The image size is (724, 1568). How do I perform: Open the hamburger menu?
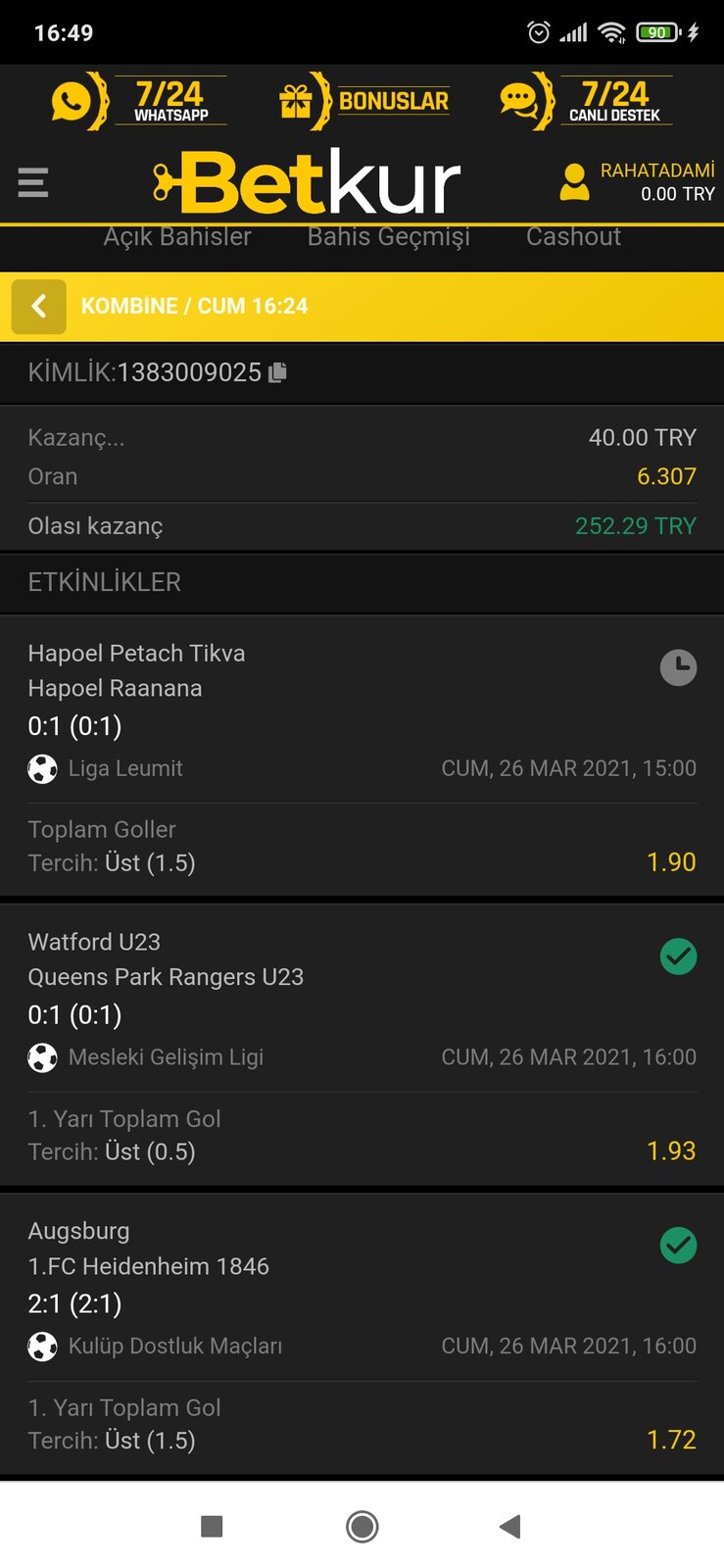pos(32,182)
